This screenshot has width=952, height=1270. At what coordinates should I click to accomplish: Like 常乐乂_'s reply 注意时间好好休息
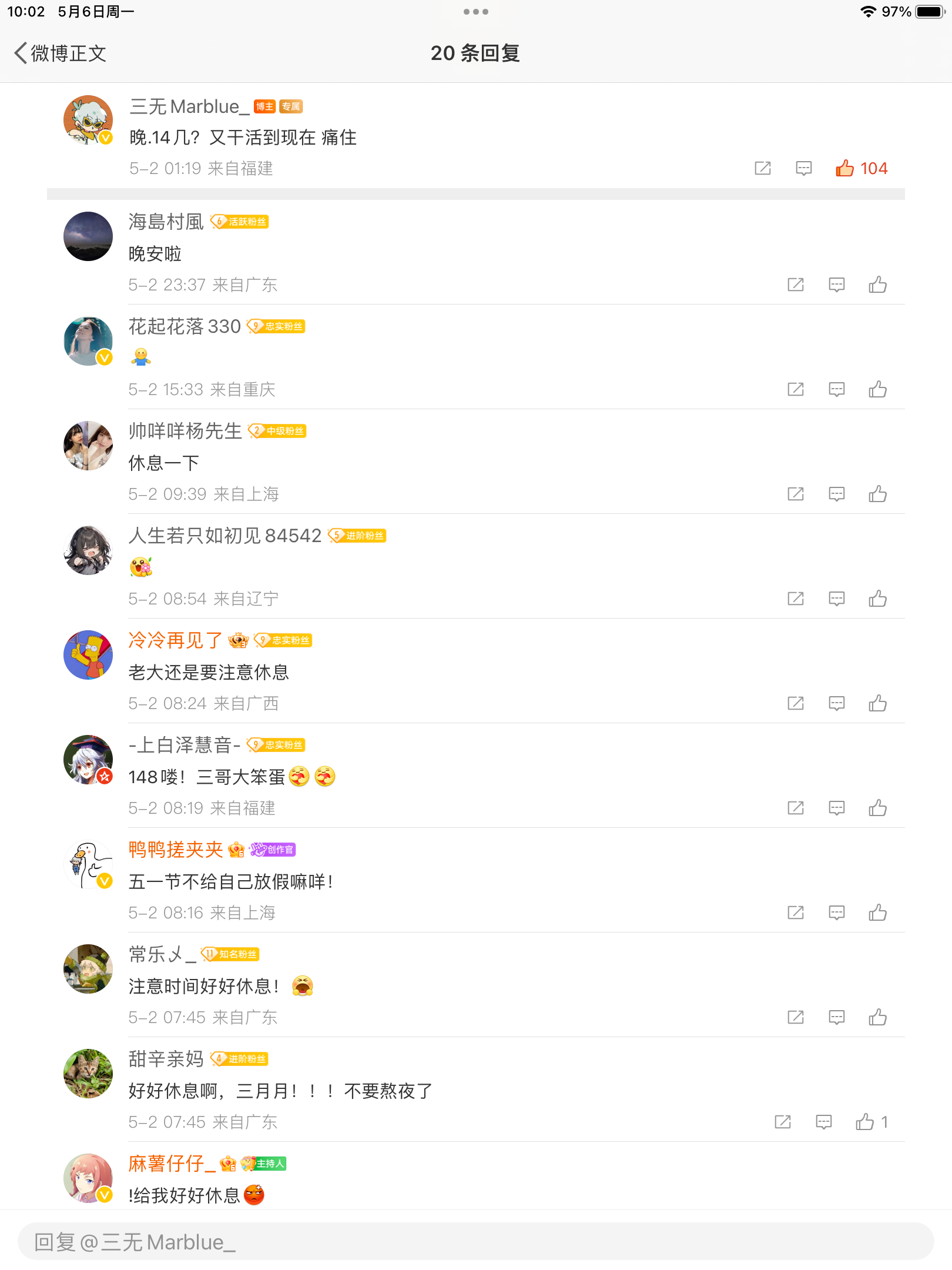(877, 1017)
